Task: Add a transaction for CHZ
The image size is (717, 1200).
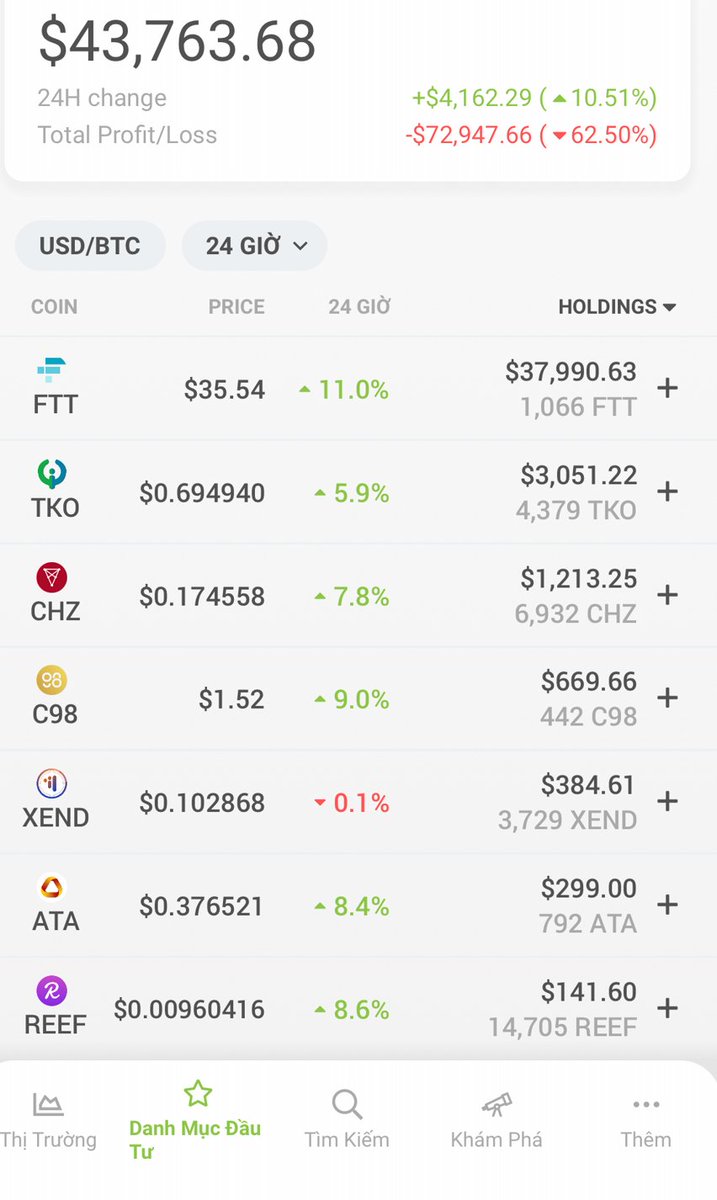Action: [x=667, y=595]
